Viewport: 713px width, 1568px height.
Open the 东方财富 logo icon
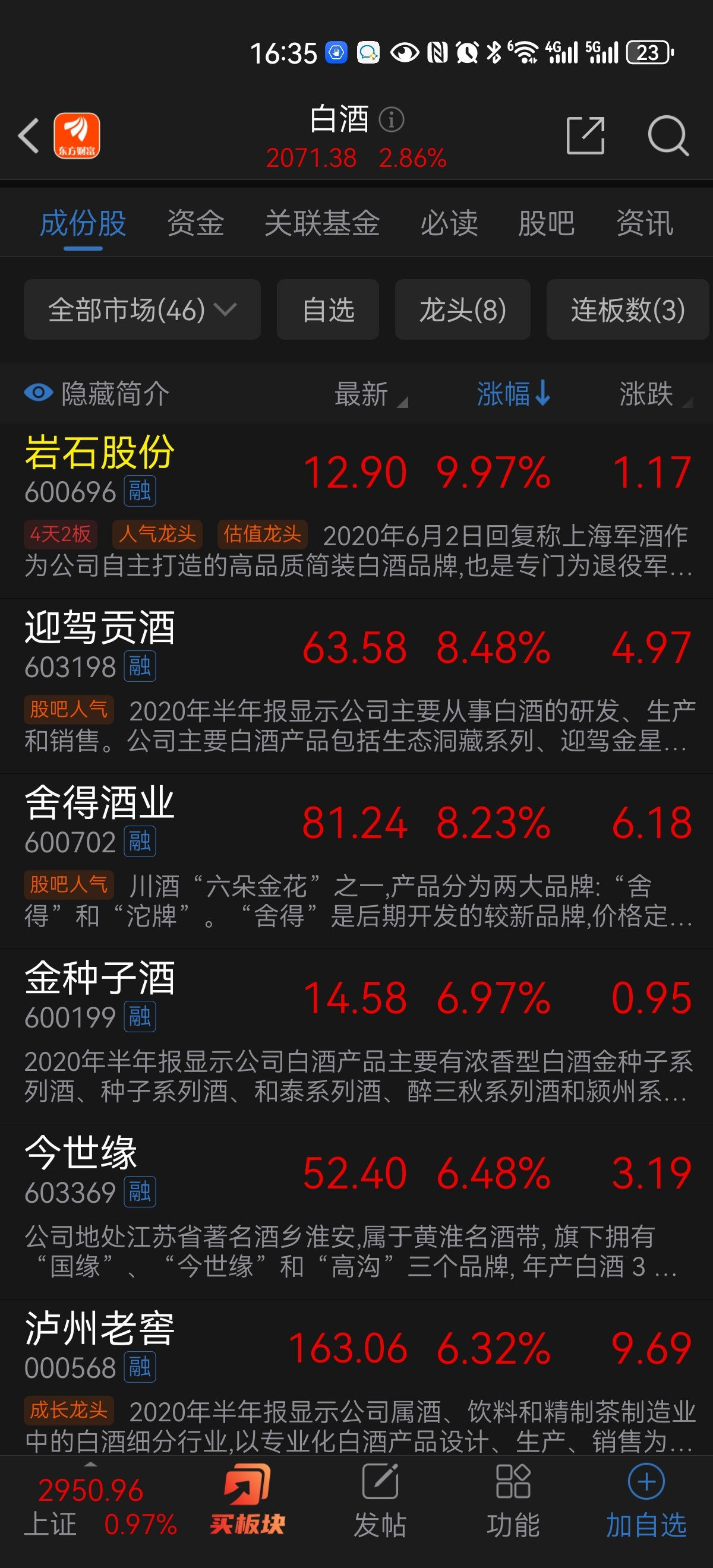77,135
